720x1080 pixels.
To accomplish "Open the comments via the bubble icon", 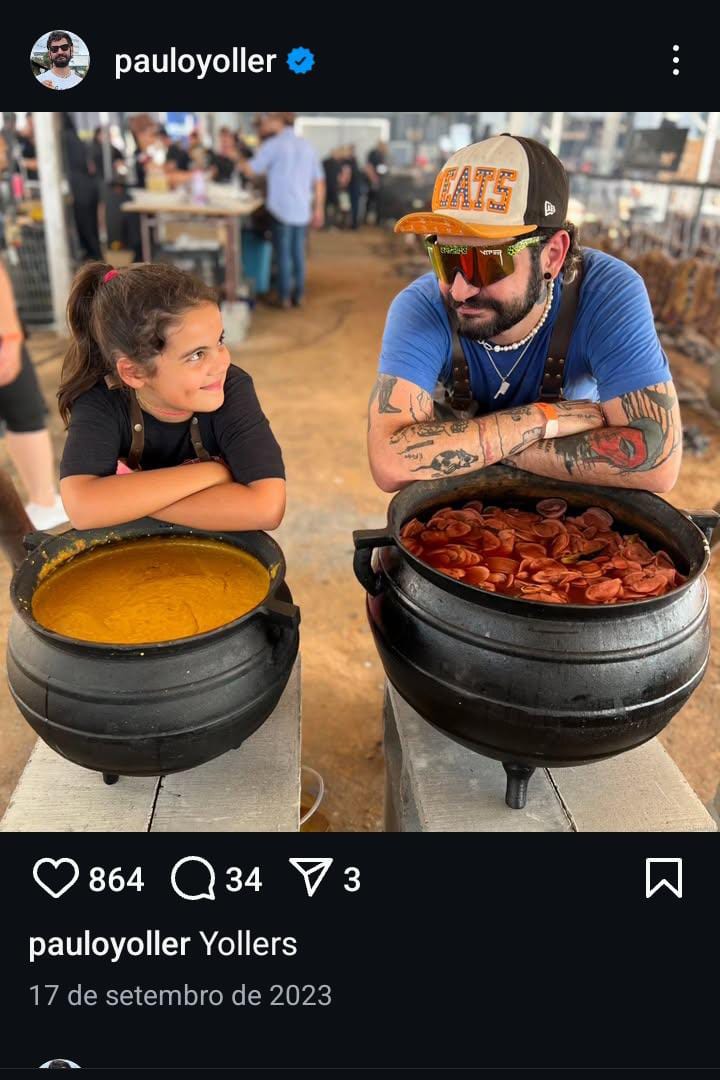I will tap(193, 878).
